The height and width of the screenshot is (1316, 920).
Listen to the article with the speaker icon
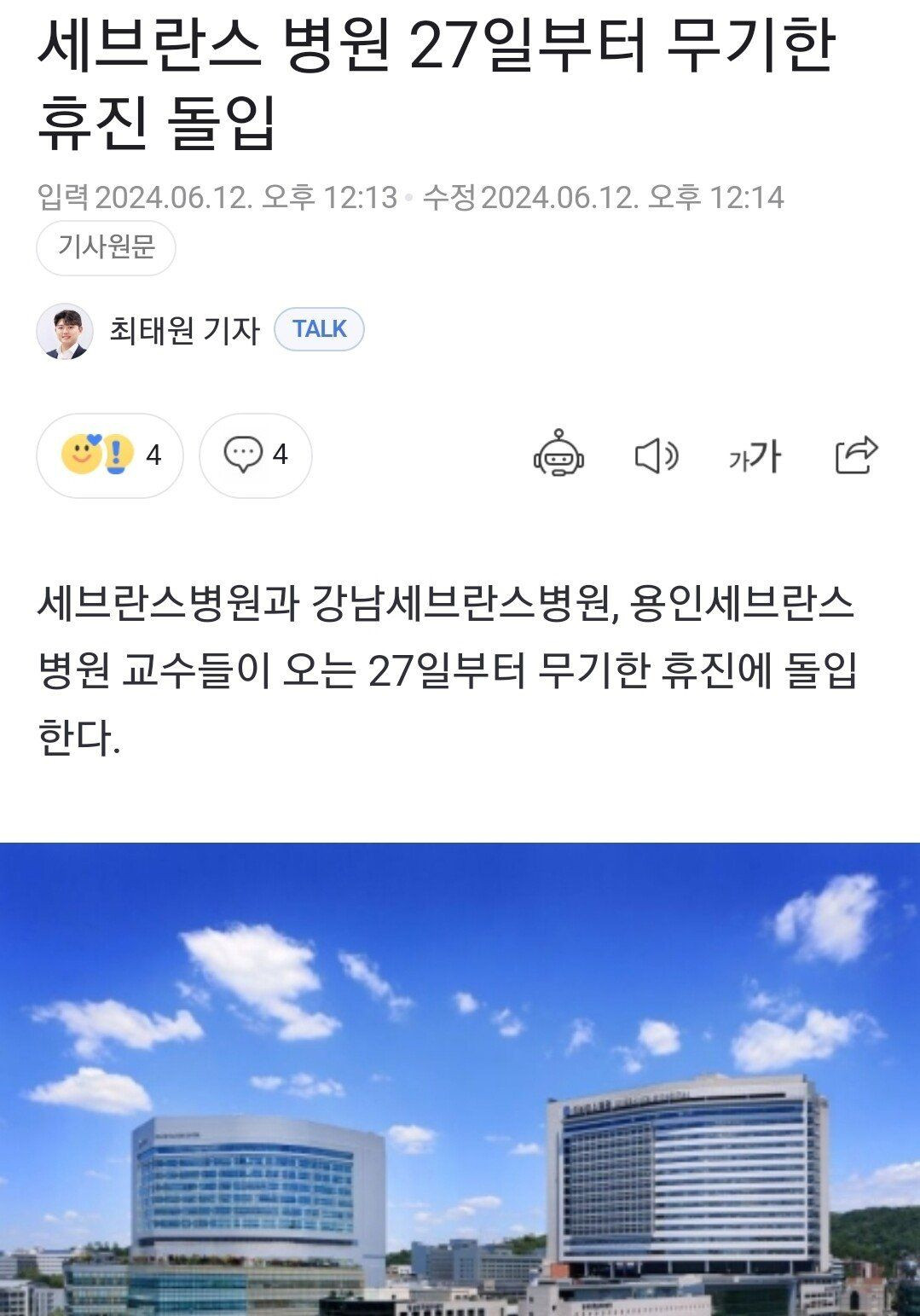[656, 455]
